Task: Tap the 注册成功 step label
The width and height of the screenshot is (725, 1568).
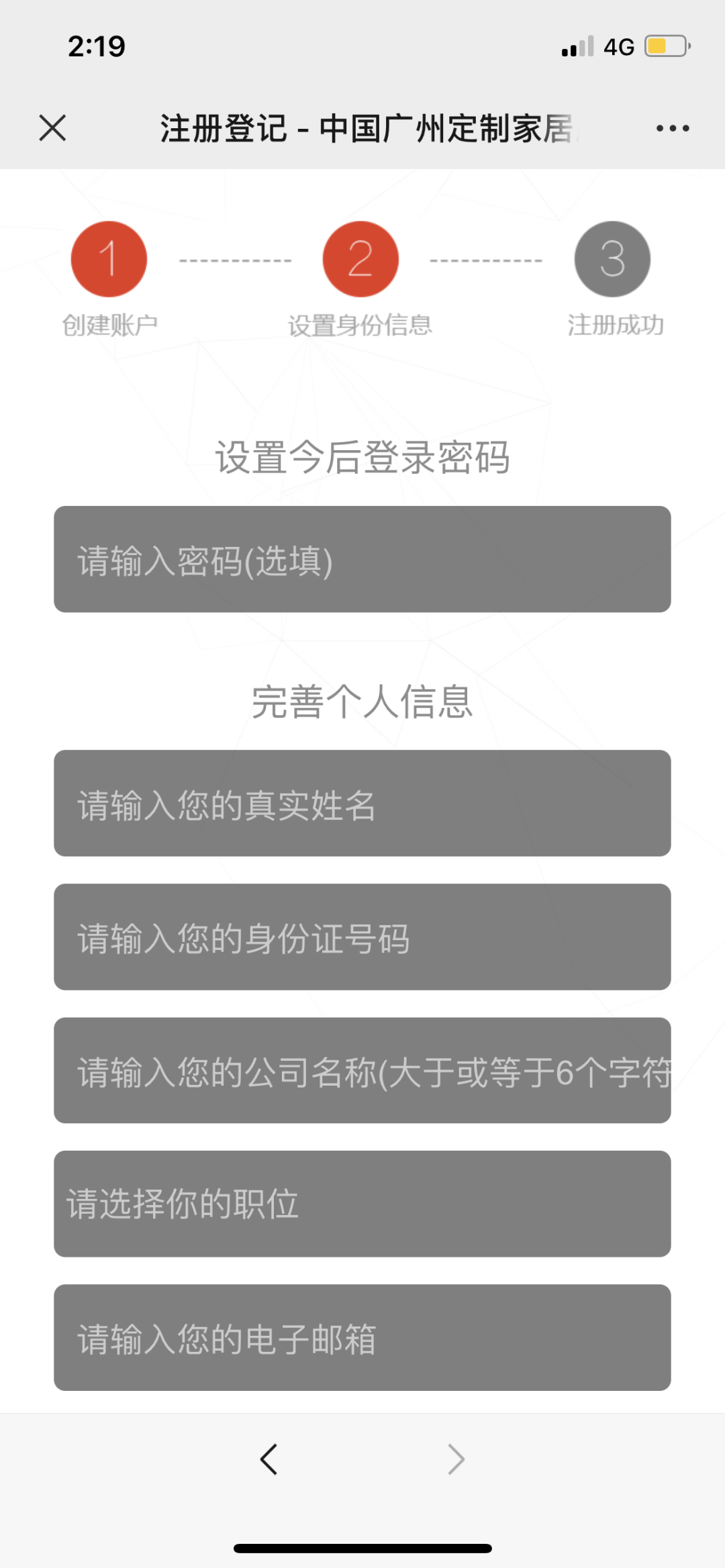Action: pos(615,324)
